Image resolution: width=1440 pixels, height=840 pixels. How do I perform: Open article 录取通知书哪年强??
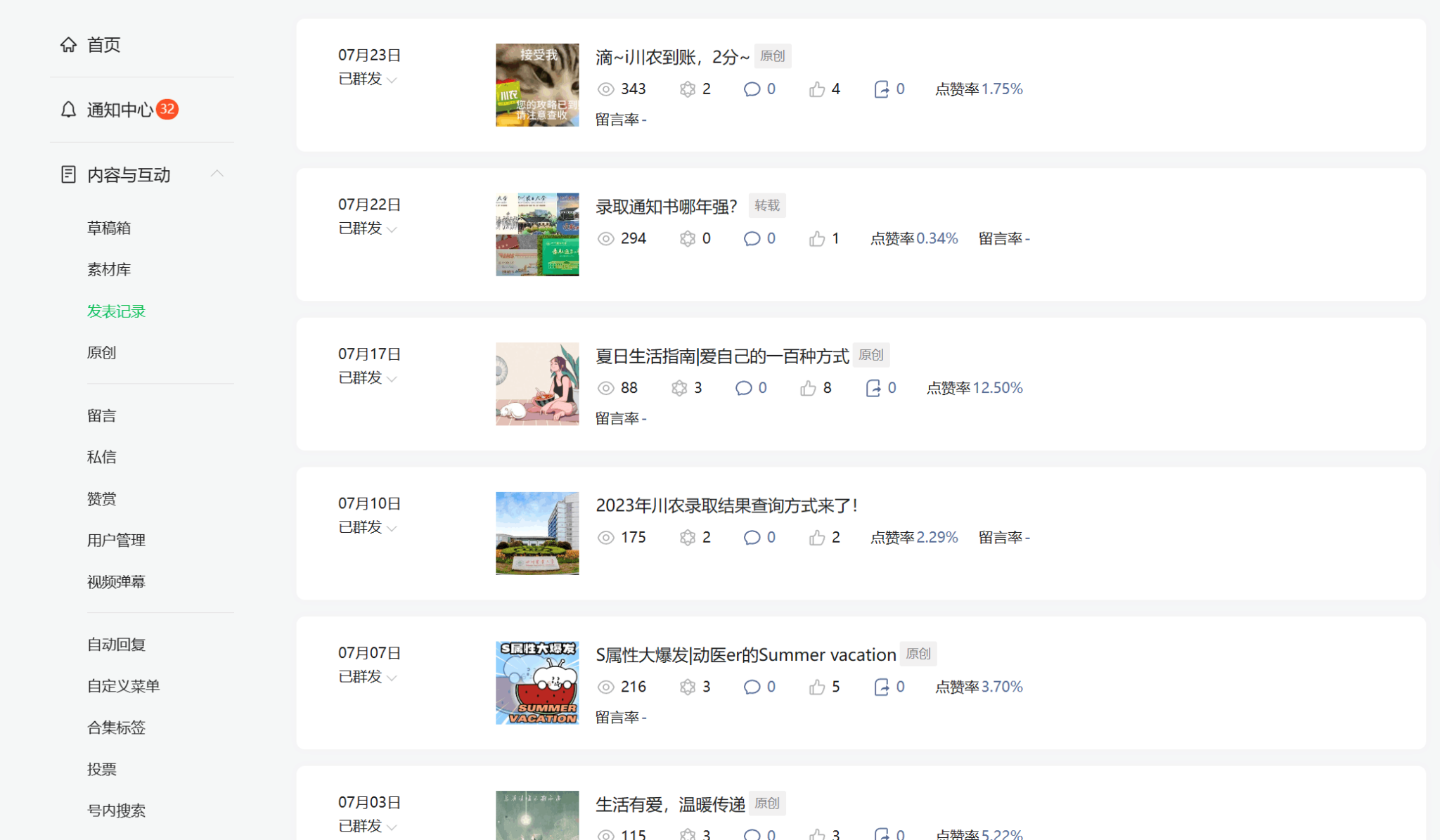pos(666,207)
